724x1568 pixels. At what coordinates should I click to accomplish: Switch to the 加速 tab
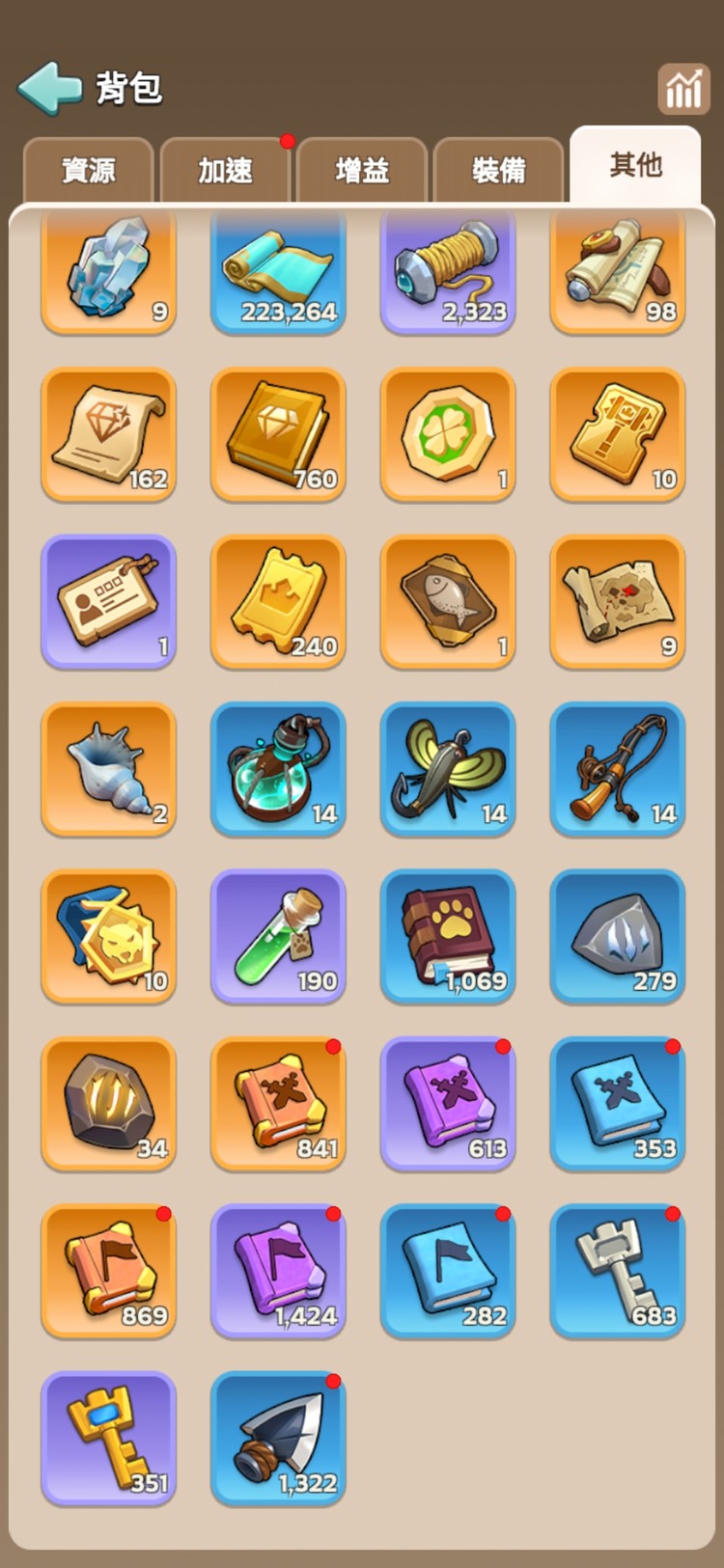tap(225, 171)
